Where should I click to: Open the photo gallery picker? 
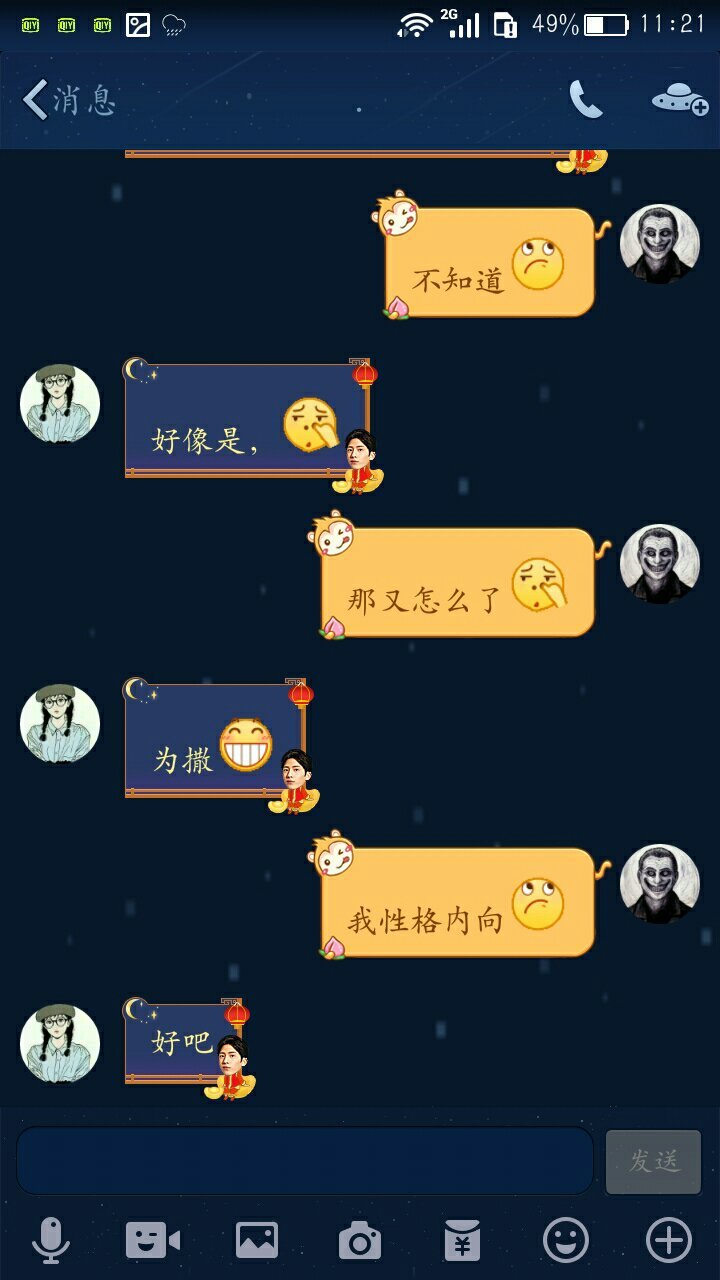(257, 1241)
